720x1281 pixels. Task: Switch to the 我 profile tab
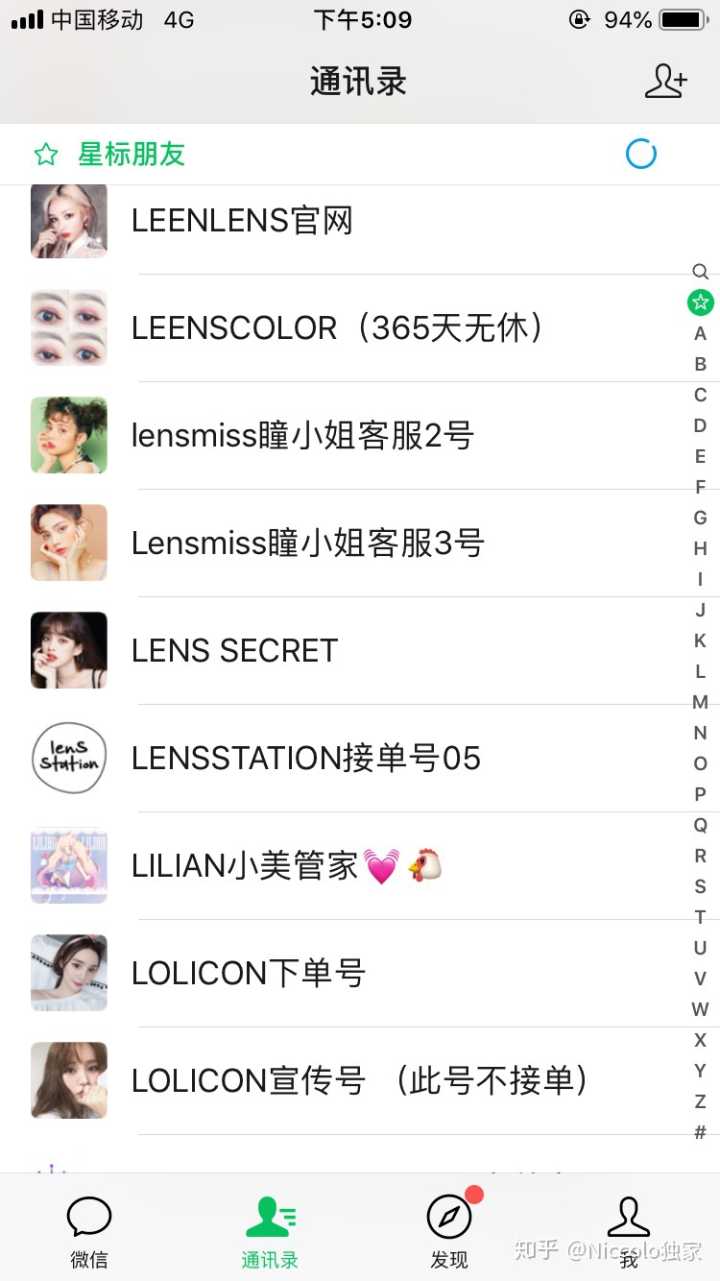tap(629, 1231)
